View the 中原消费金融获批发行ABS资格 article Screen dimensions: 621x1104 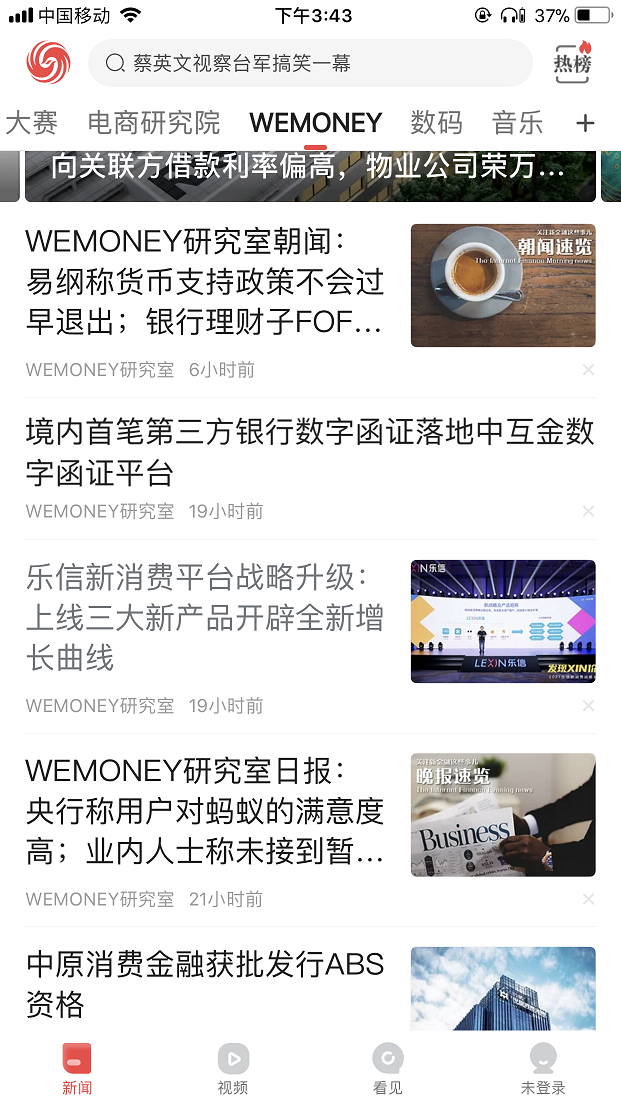pyautogui.click(x=205, y=984)
